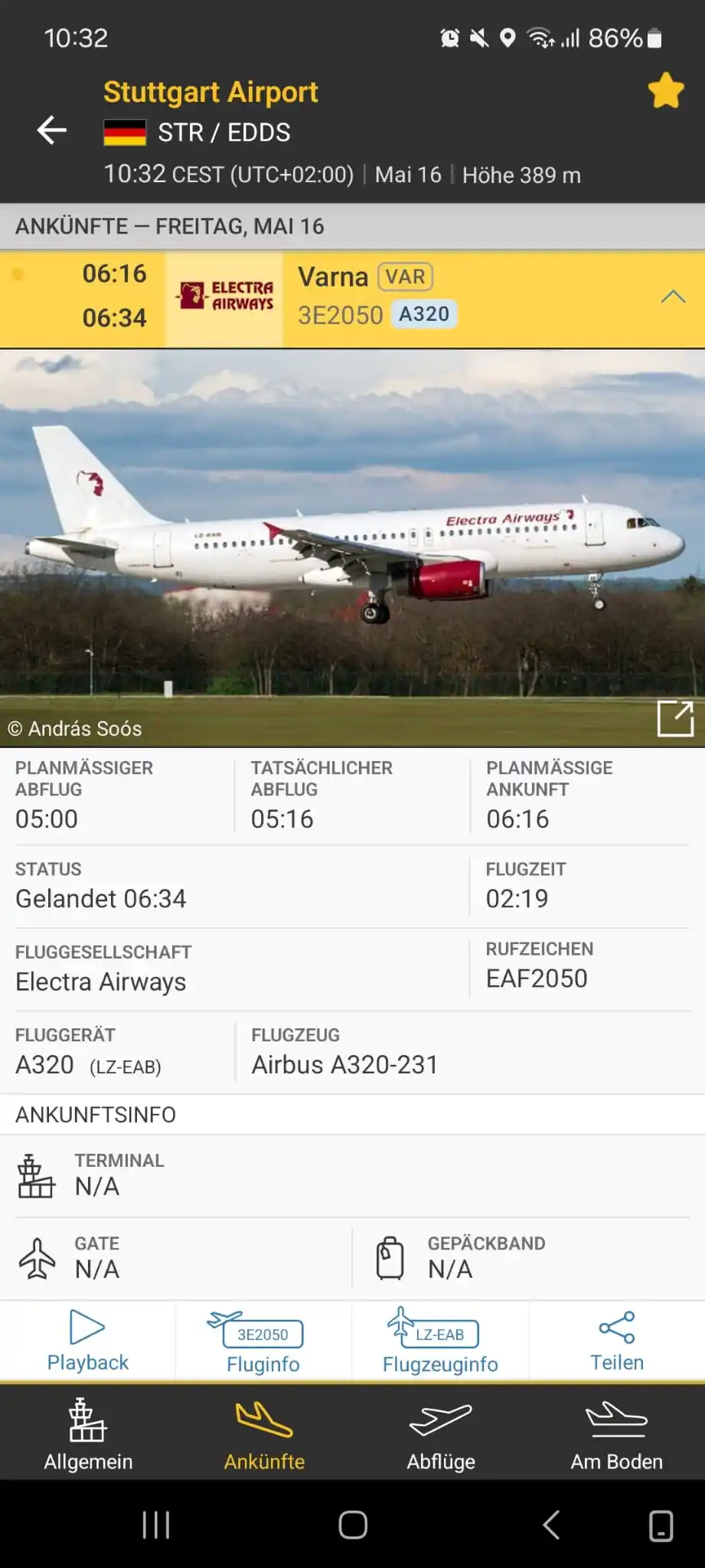
Task: Collapse the Varna flight details
Action: 673,297
